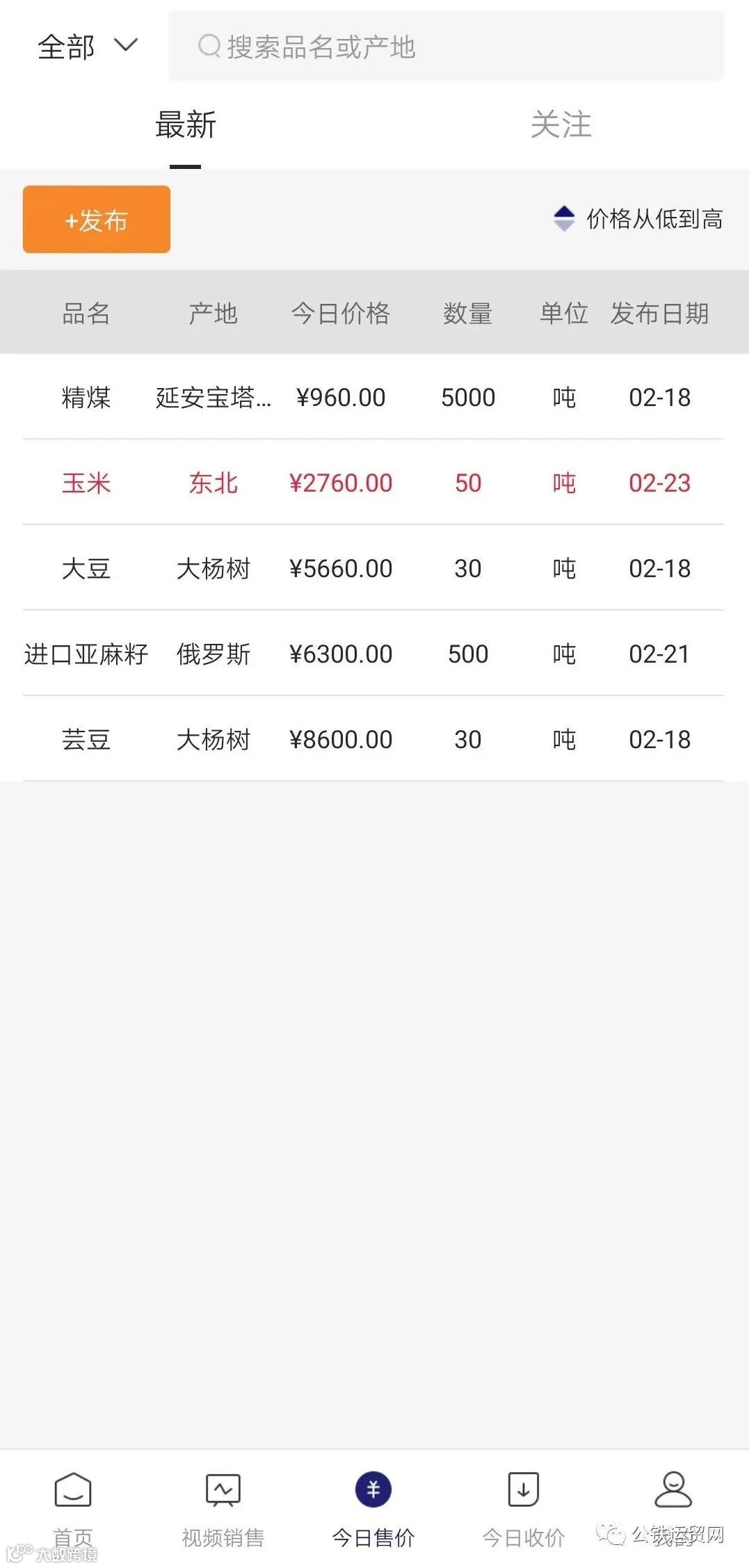749x1568 pixels.
Task: Switch to the 关注 tab
Action: pos(561,126)
